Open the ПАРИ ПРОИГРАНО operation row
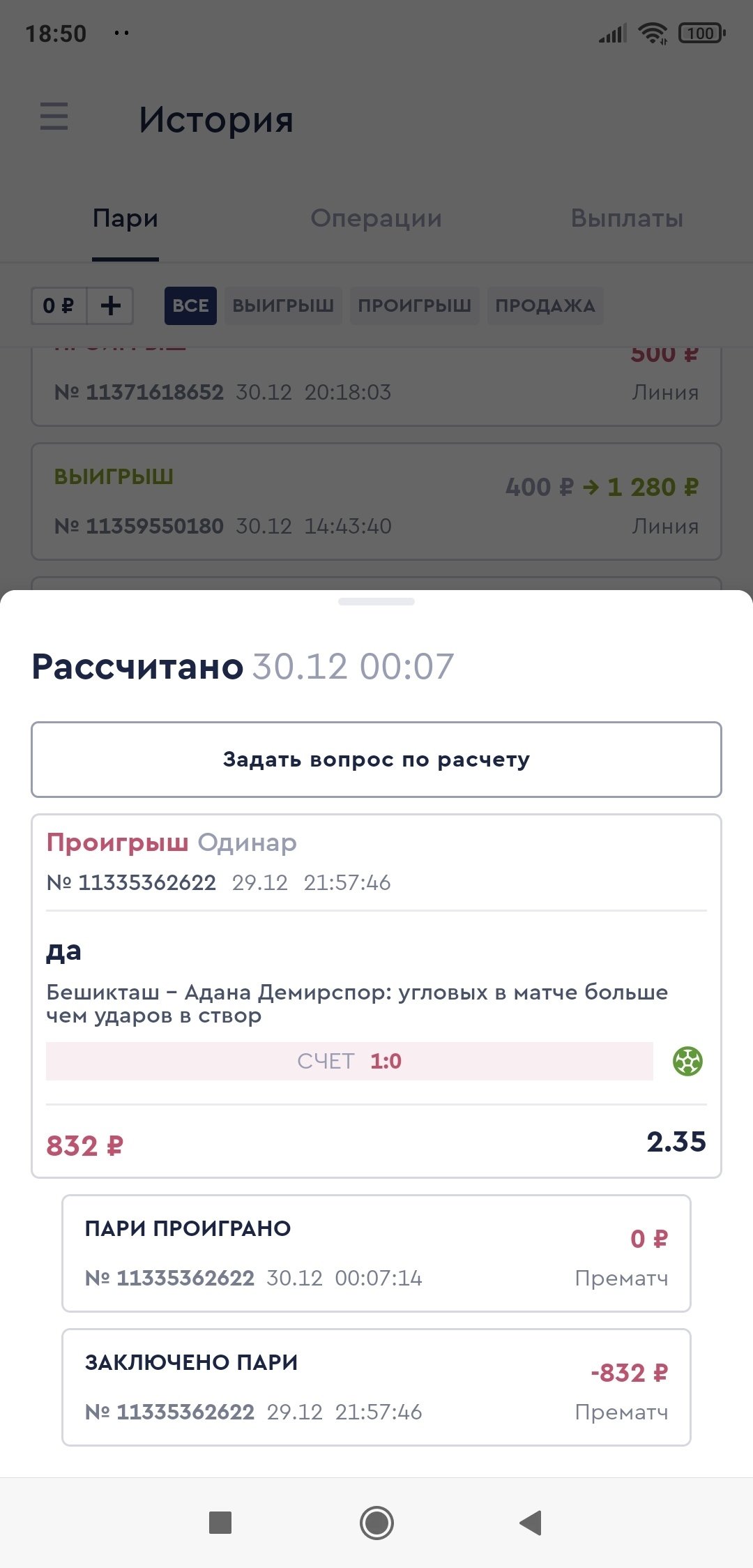This screenshot has height=1568, width=753. click(x=376, y=1253)
